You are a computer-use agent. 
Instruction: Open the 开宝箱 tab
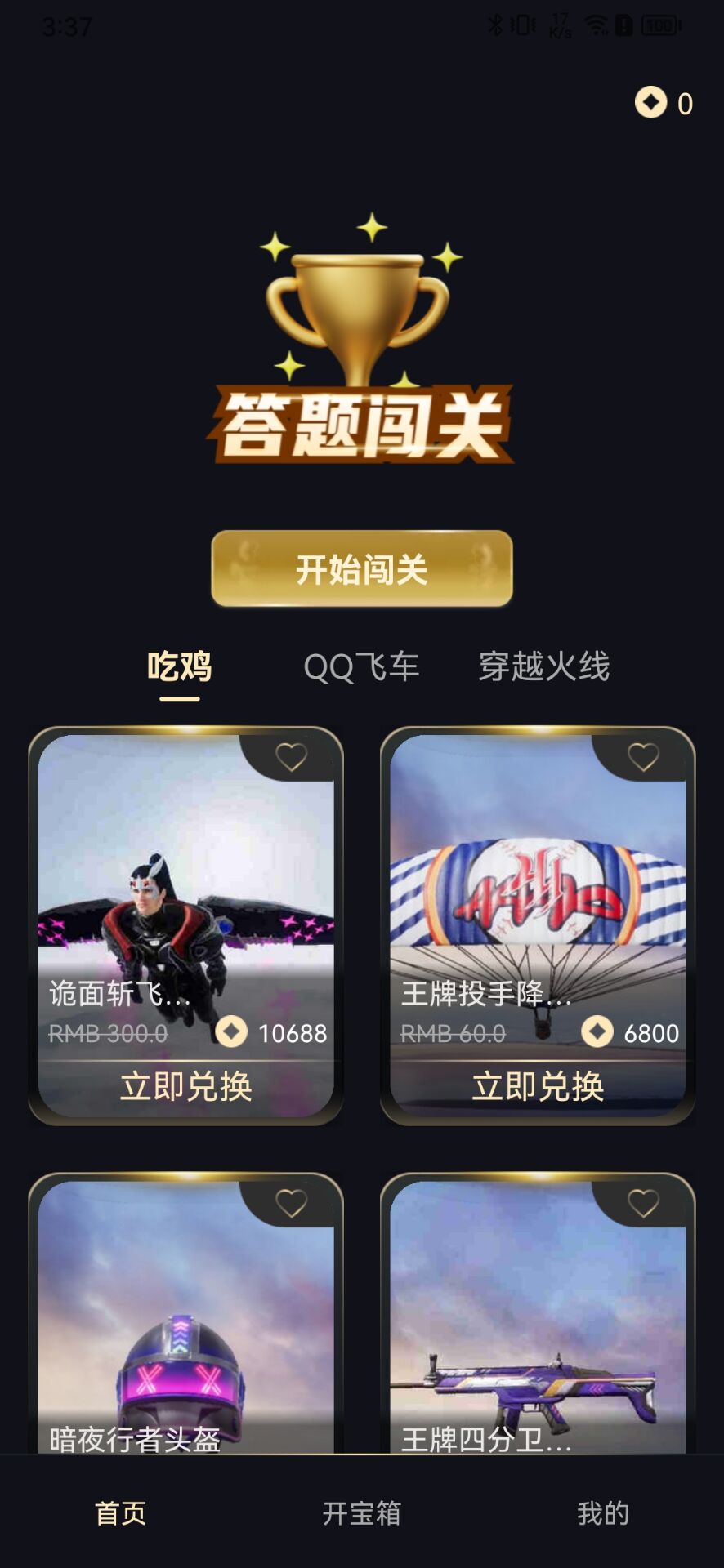click(x=361, y=1512)
